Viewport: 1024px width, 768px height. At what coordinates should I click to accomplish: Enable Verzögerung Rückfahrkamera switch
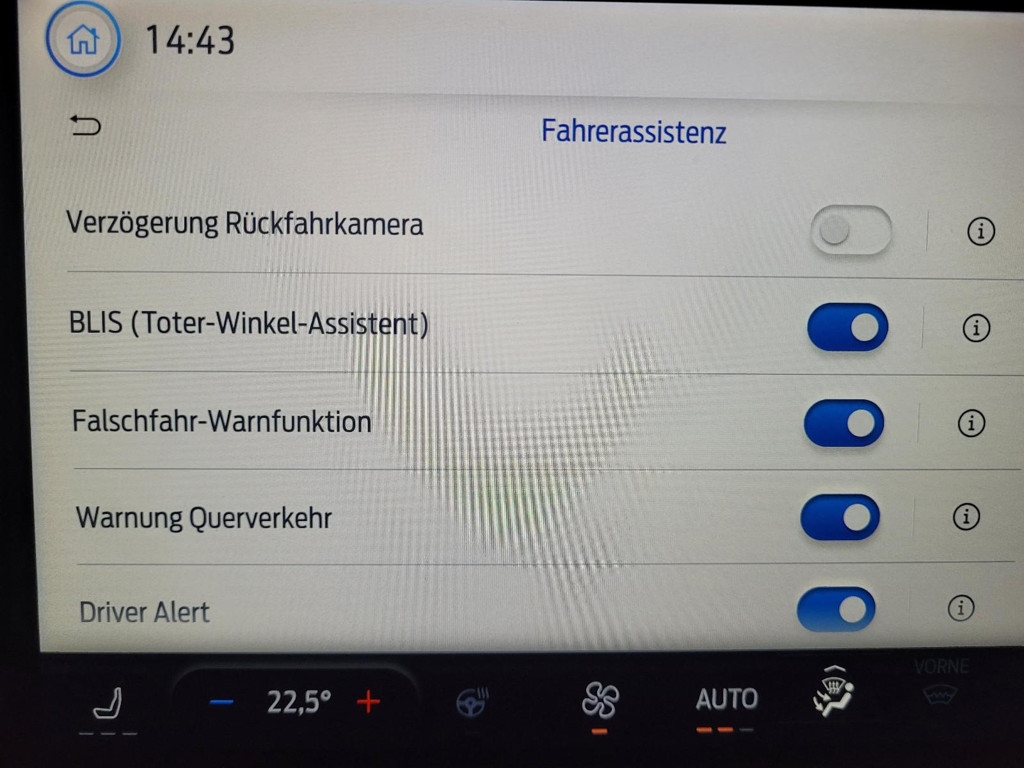click(x=850, y=231)
